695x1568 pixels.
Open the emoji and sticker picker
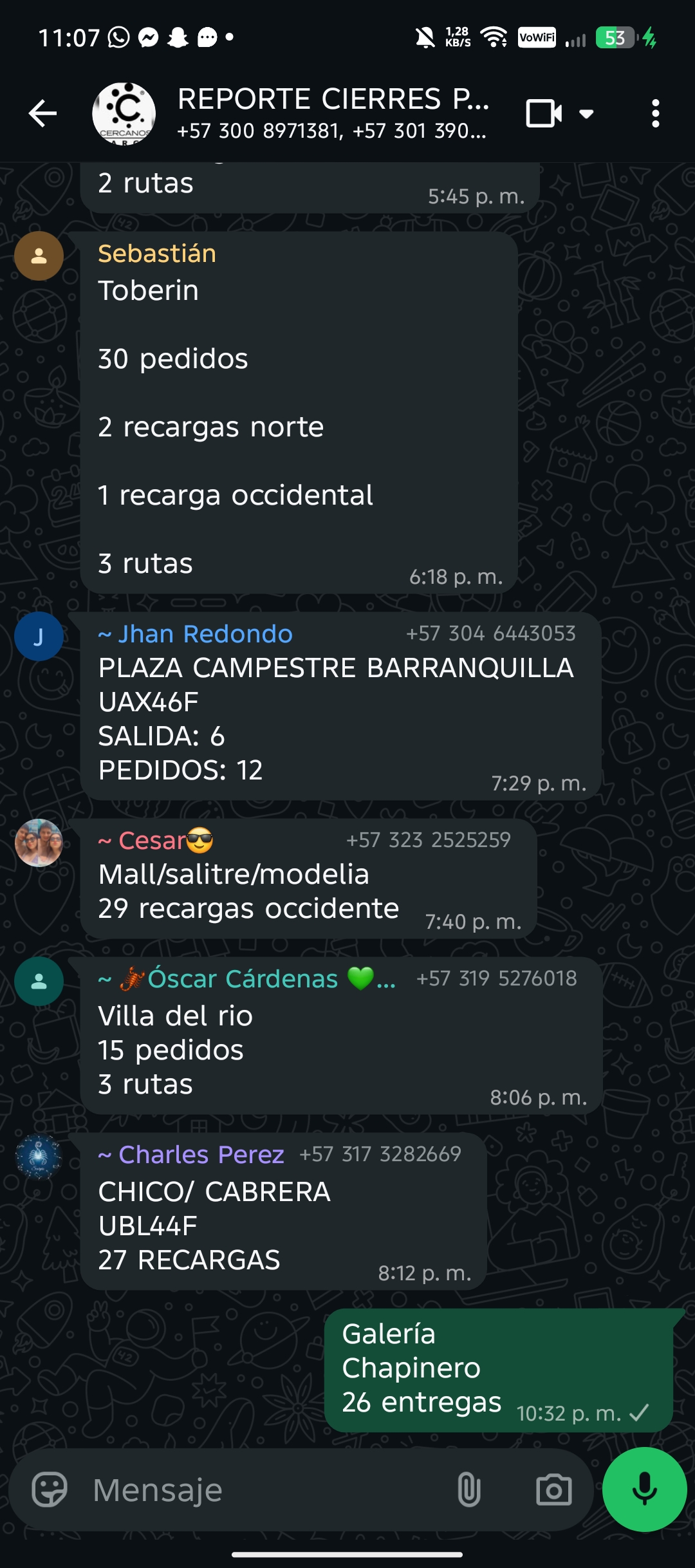[50, 1489]
